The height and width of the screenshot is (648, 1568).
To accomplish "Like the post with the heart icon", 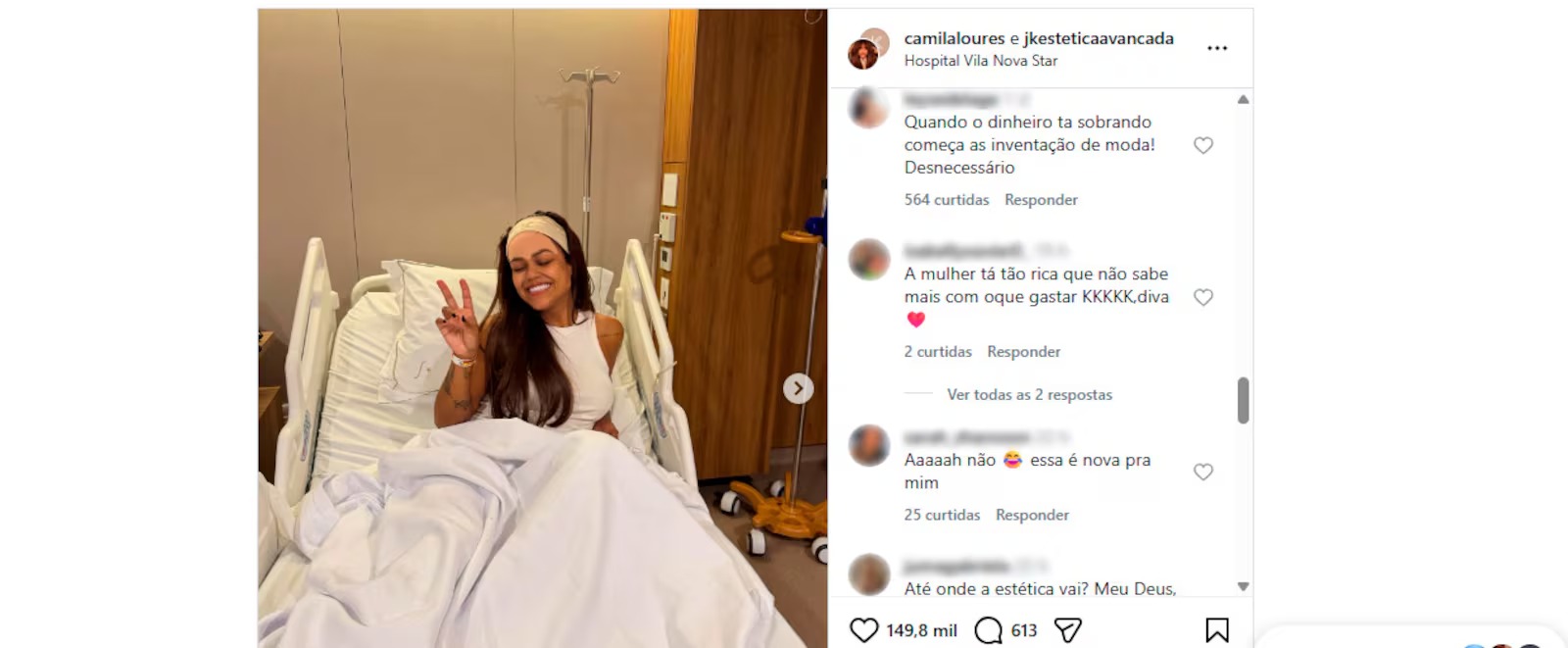I will pyautogui.click(x=863, y=630).
